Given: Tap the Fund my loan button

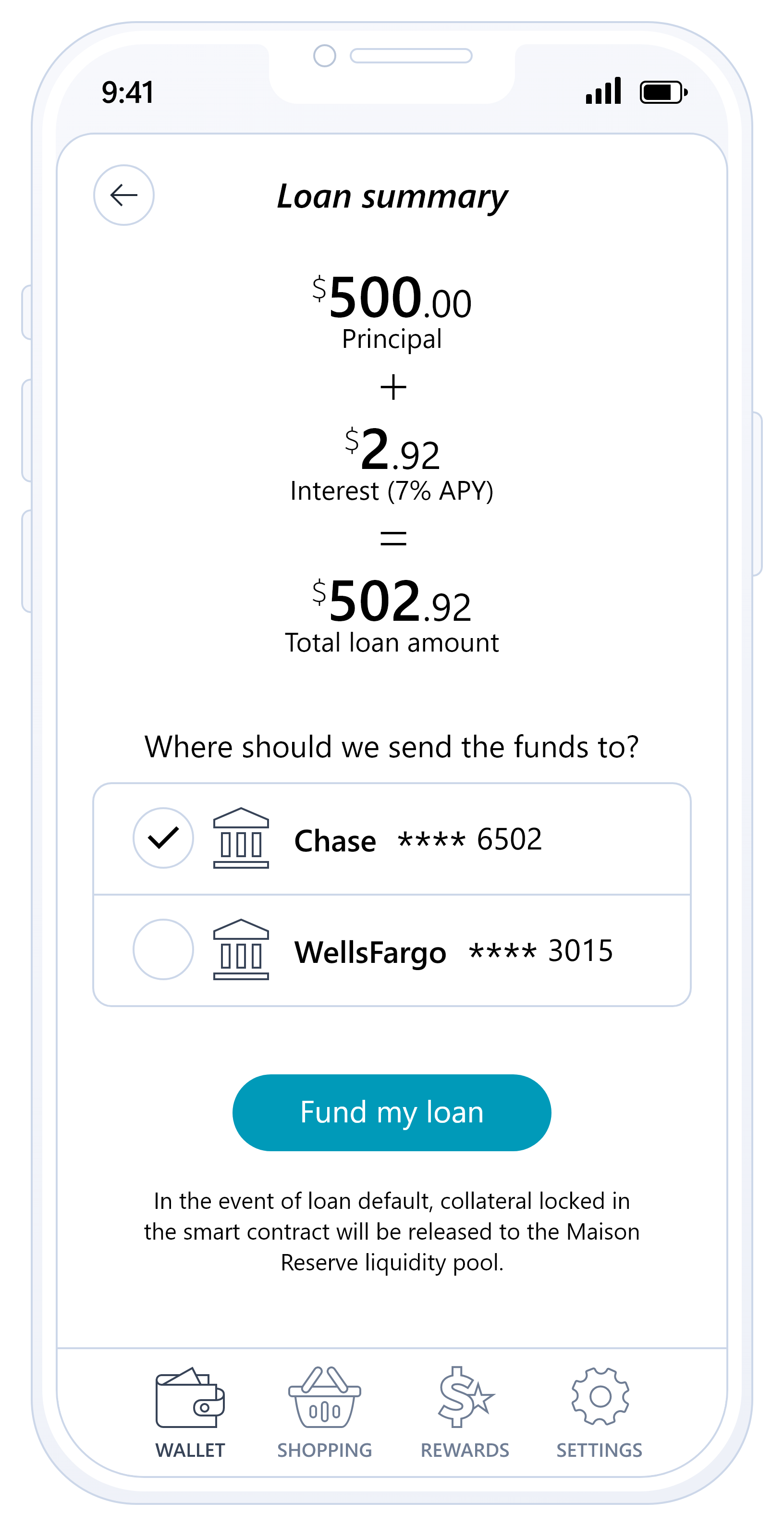Looking at the screenshot, I should (392, 1112).
